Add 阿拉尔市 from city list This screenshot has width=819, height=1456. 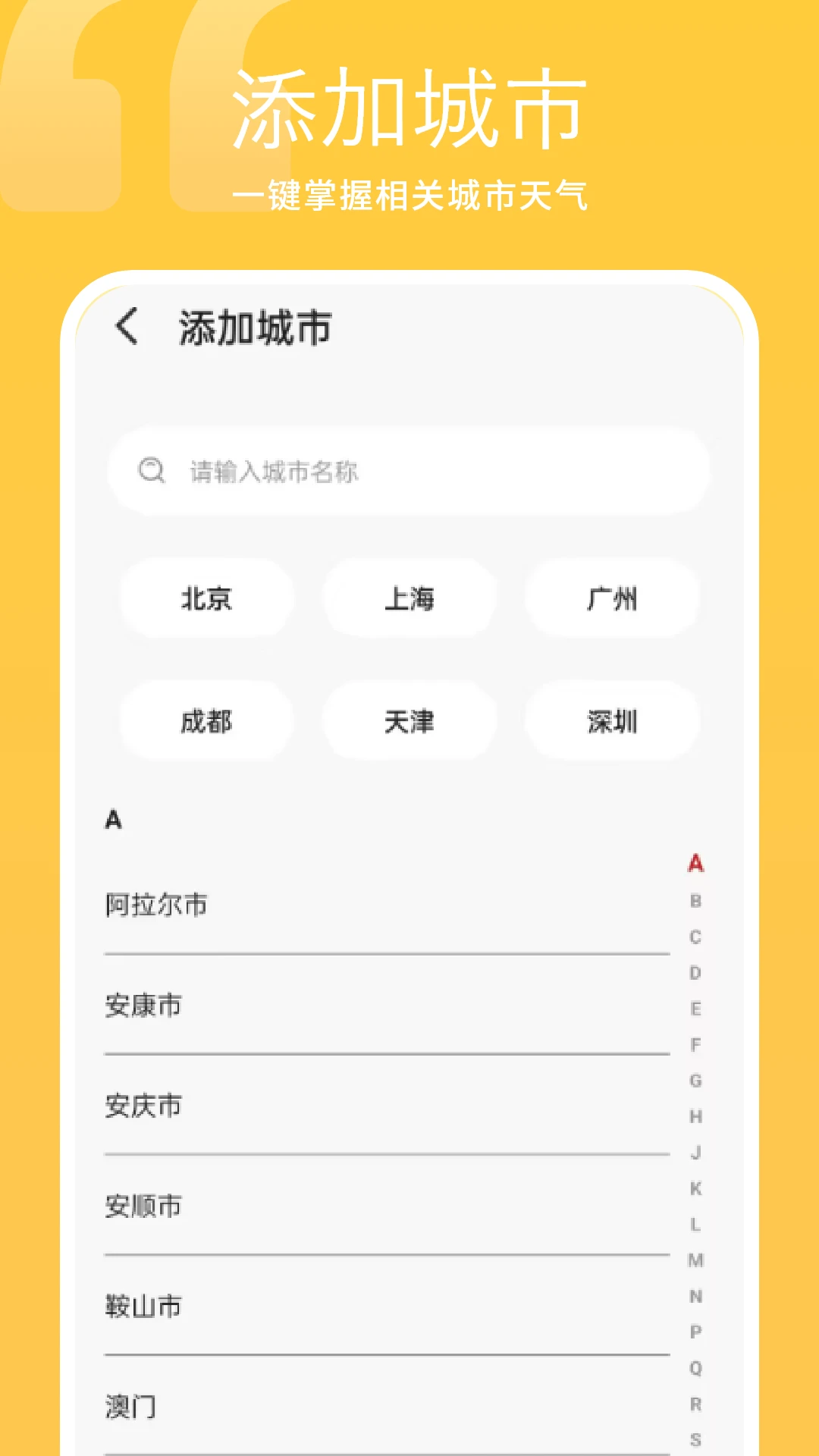click(156, 904)
